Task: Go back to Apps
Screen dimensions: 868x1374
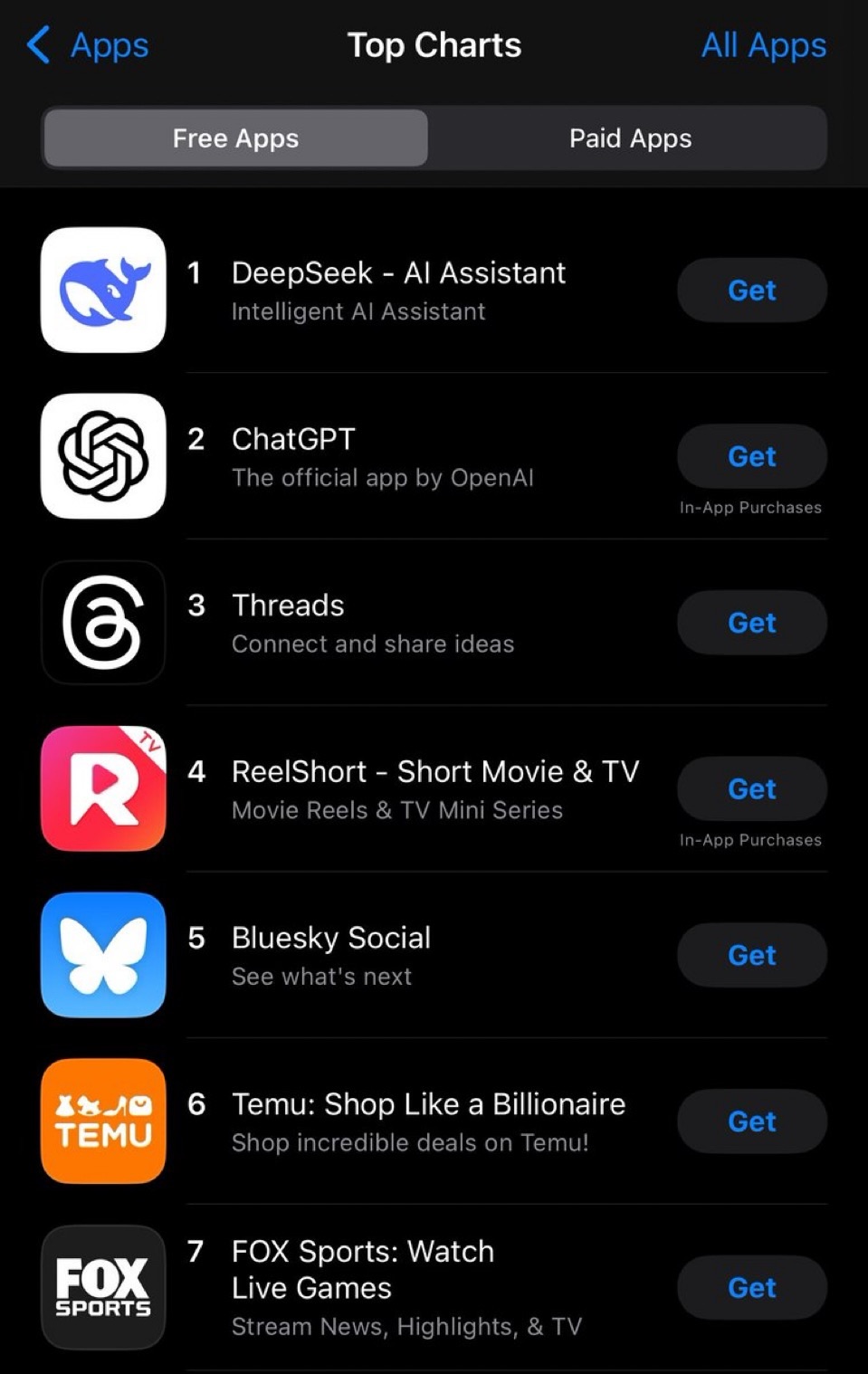Action: click(89, 45)
